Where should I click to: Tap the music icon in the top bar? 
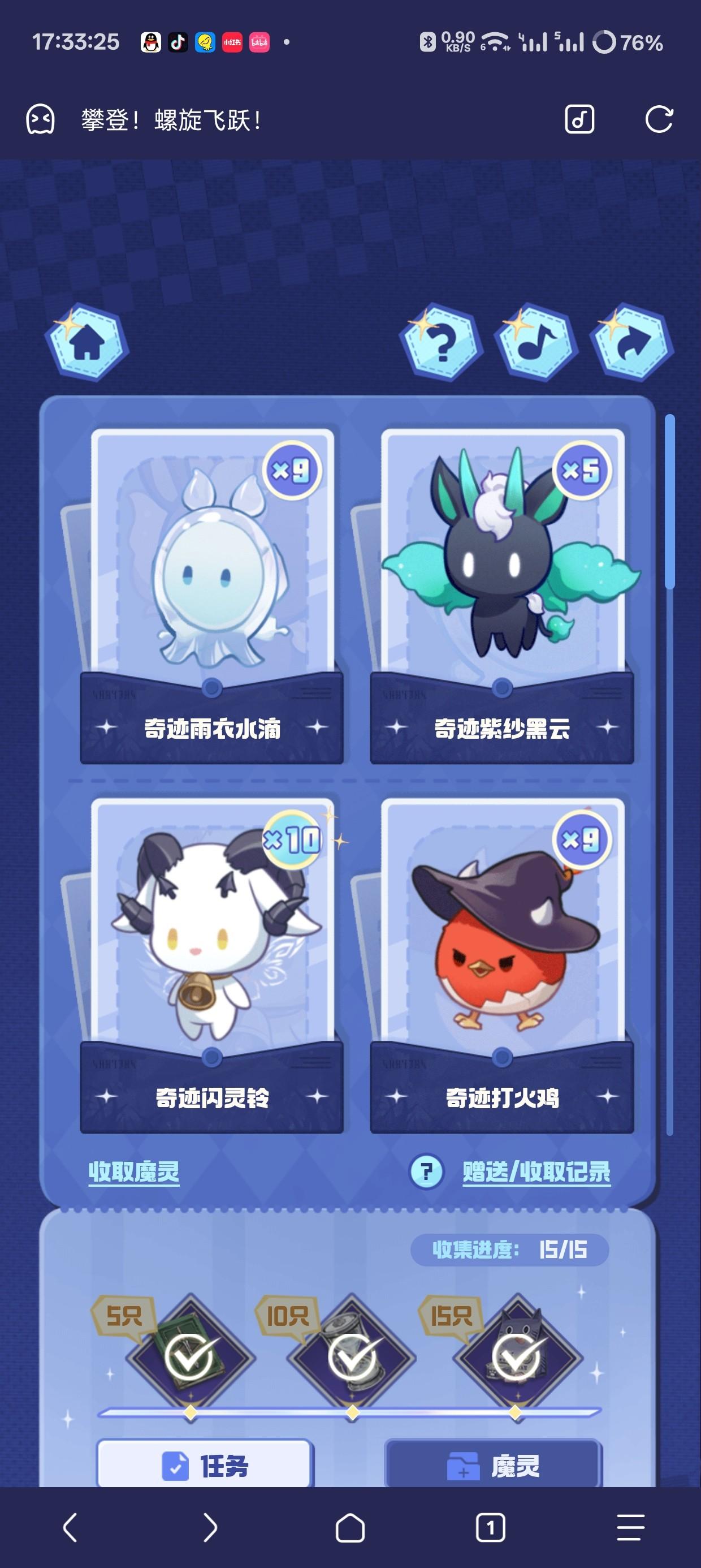pos(579,119)
